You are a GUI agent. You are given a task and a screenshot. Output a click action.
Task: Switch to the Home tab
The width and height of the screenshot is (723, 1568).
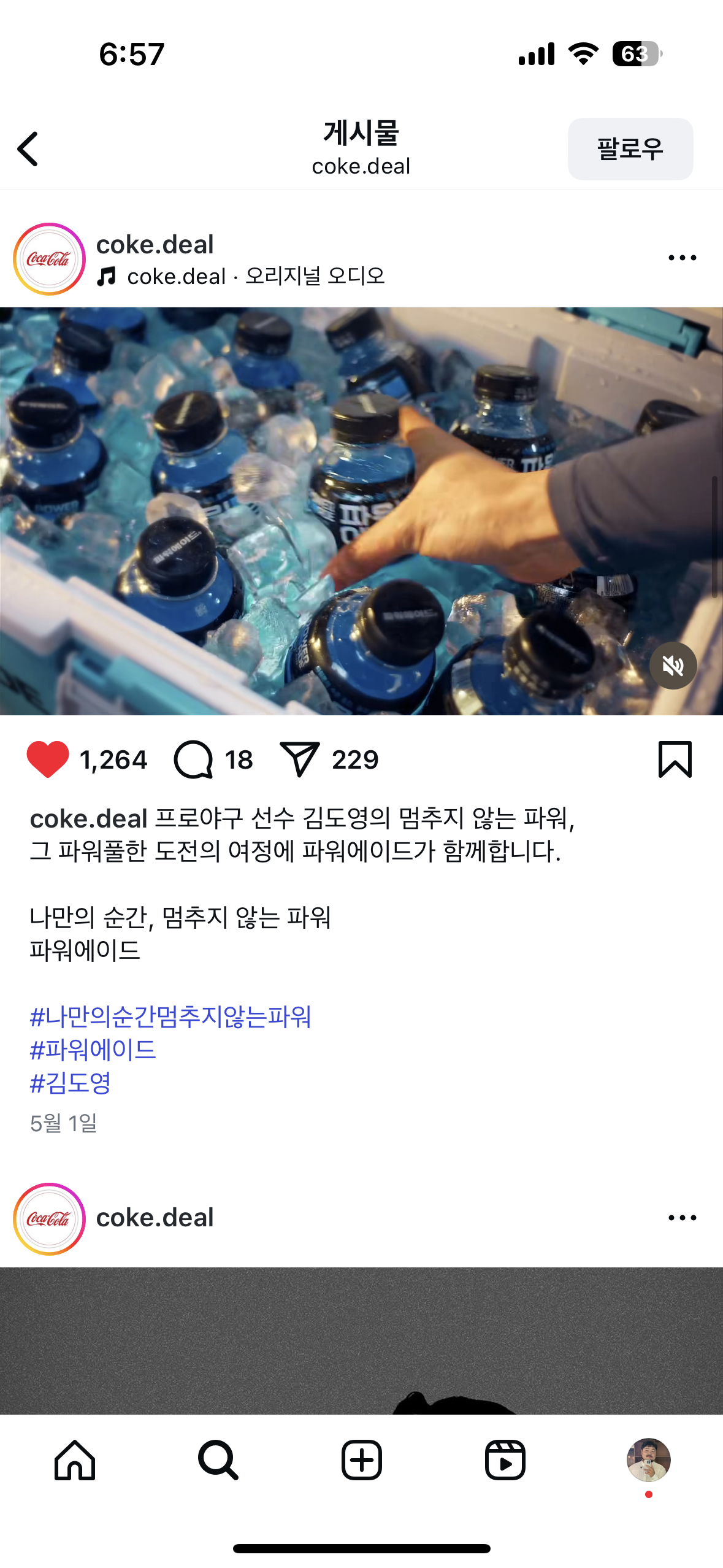75,1461
